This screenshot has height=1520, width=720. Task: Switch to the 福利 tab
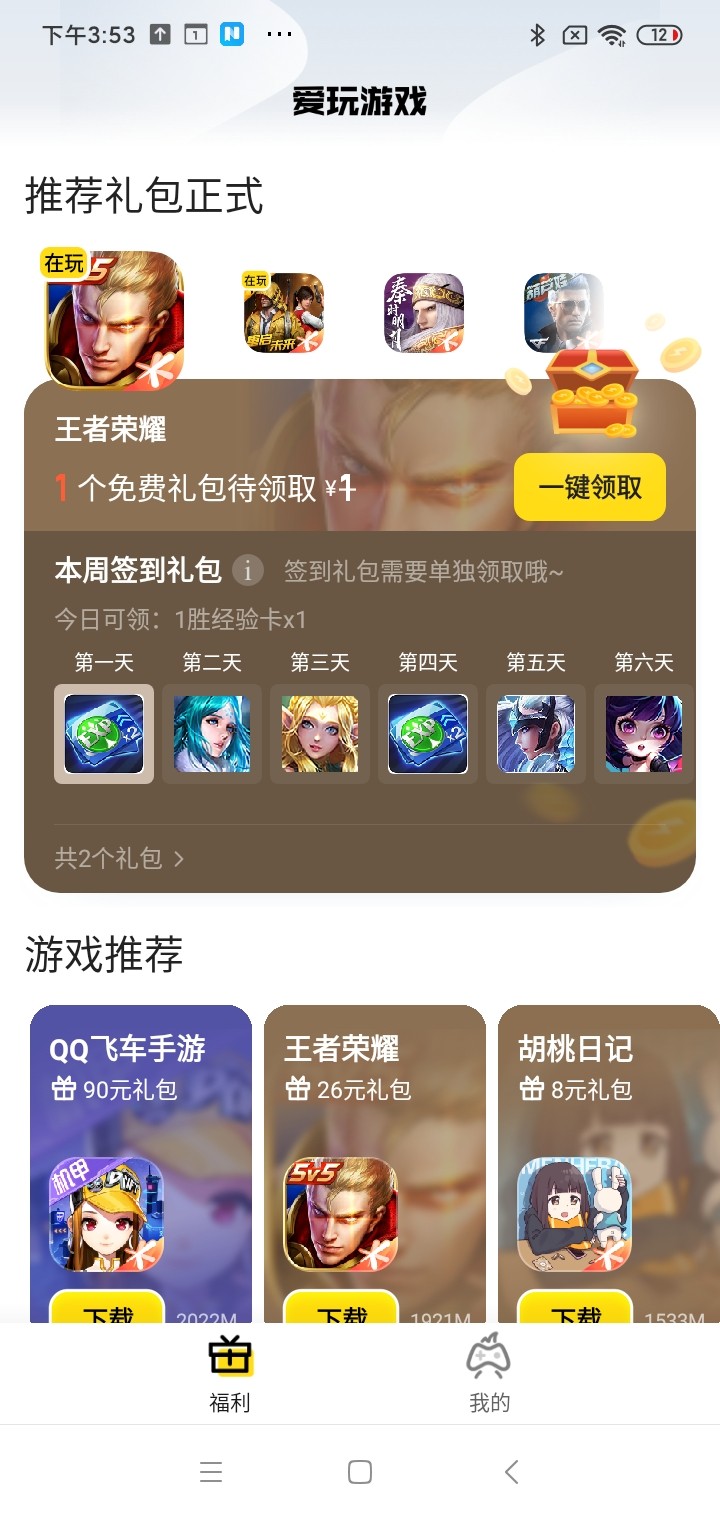coord(230,1375)
